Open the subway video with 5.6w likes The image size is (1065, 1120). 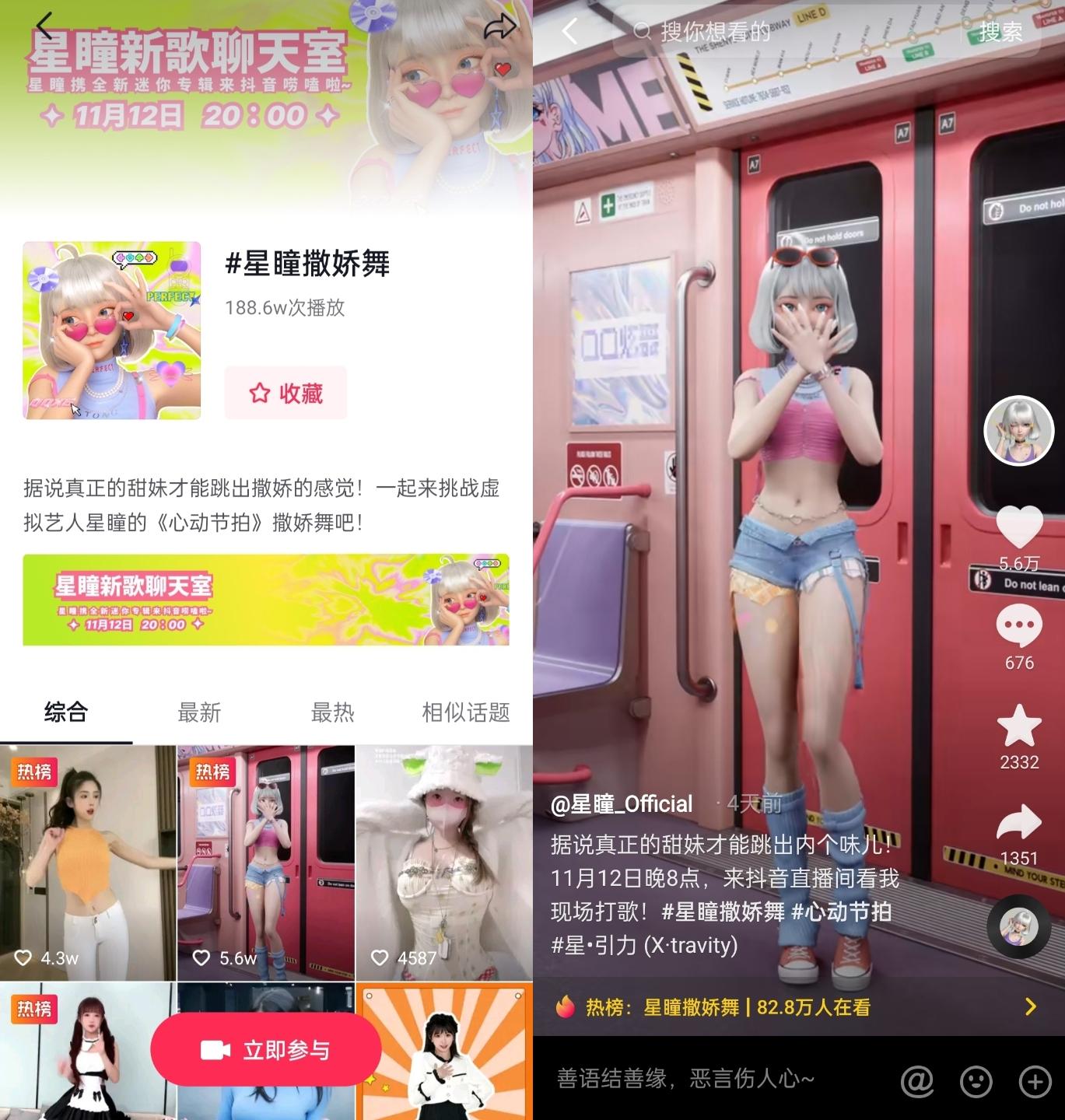click(265, 862)
